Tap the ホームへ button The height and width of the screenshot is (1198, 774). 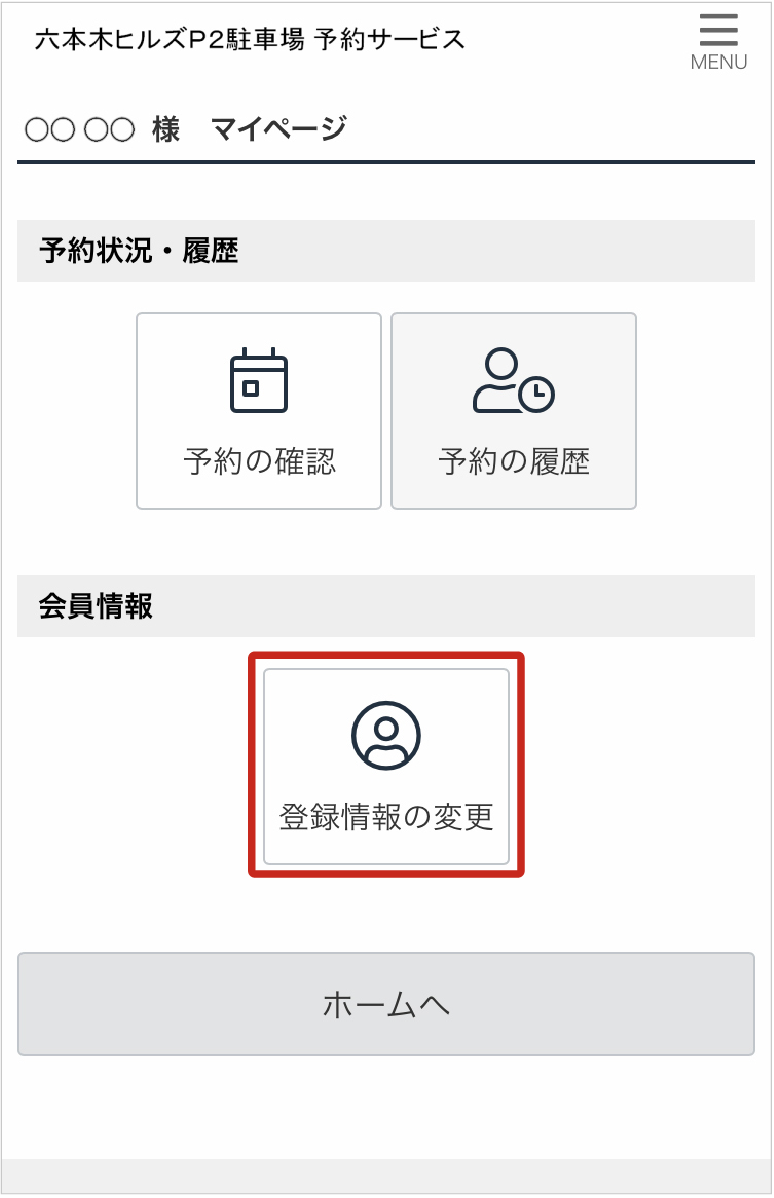coord(386,1004)
